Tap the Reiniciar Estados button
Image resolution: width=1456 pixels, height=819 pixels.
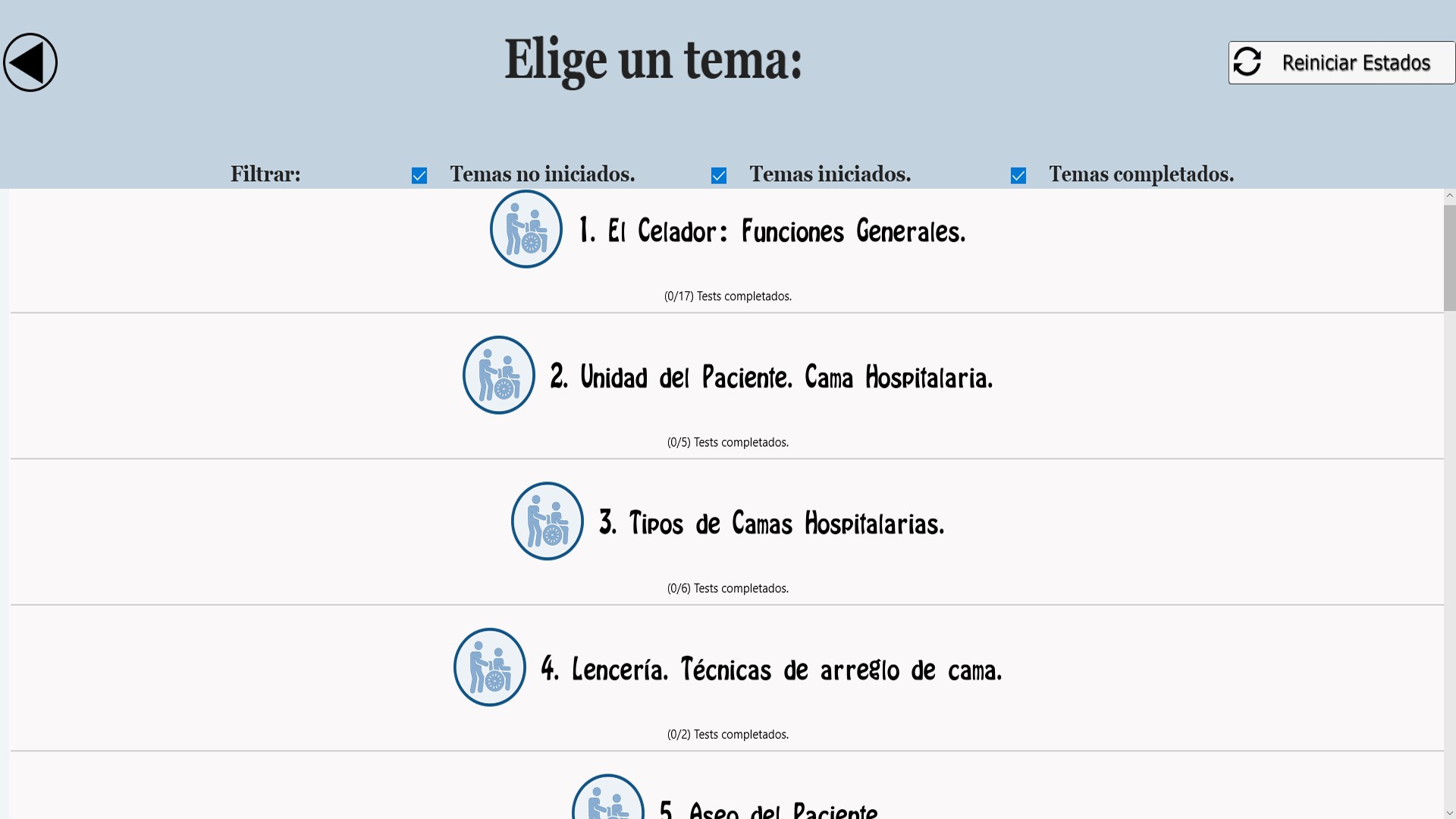click(1341, 62)
